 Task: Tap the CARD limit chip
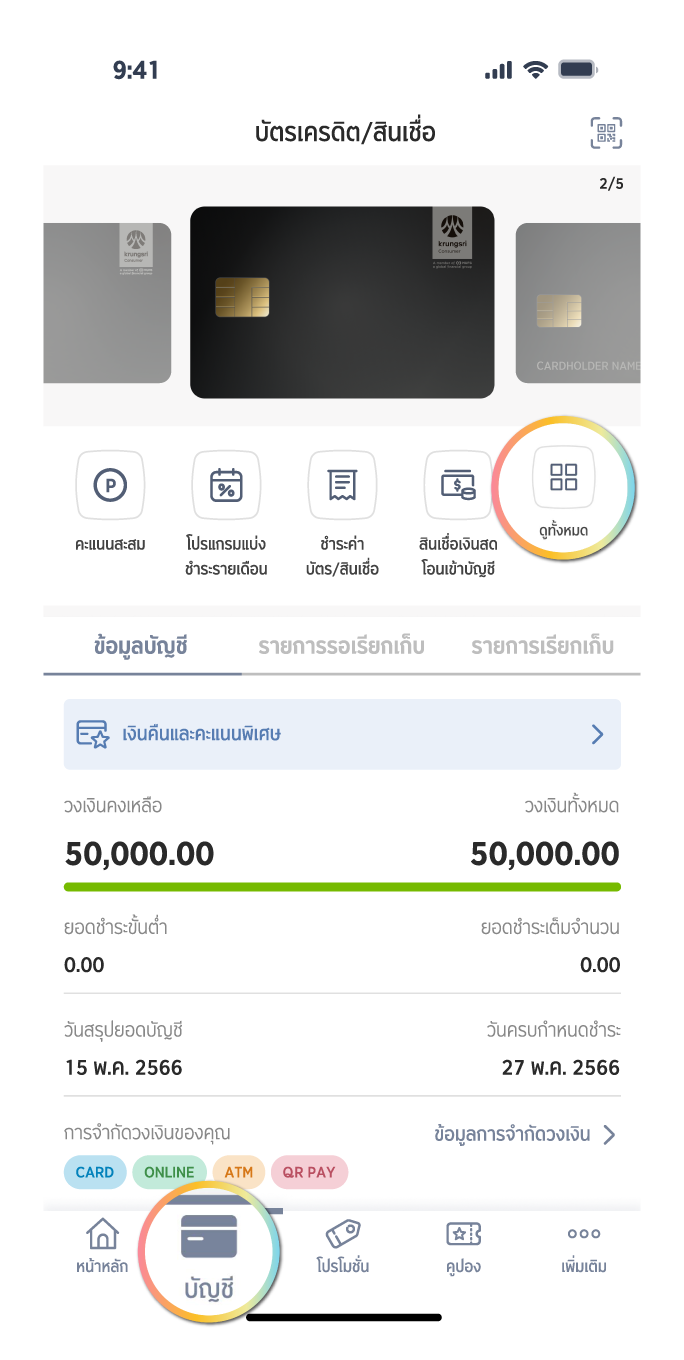[95, 1172]
